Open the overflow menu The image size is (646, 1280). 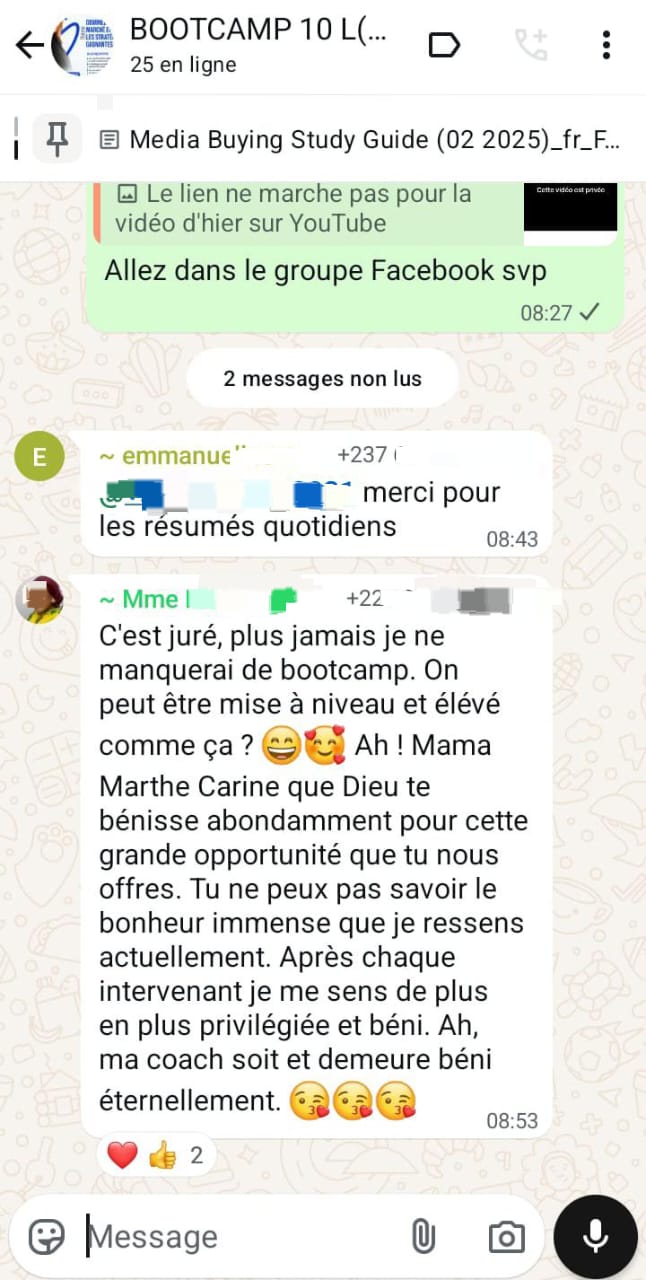point(606,45)
